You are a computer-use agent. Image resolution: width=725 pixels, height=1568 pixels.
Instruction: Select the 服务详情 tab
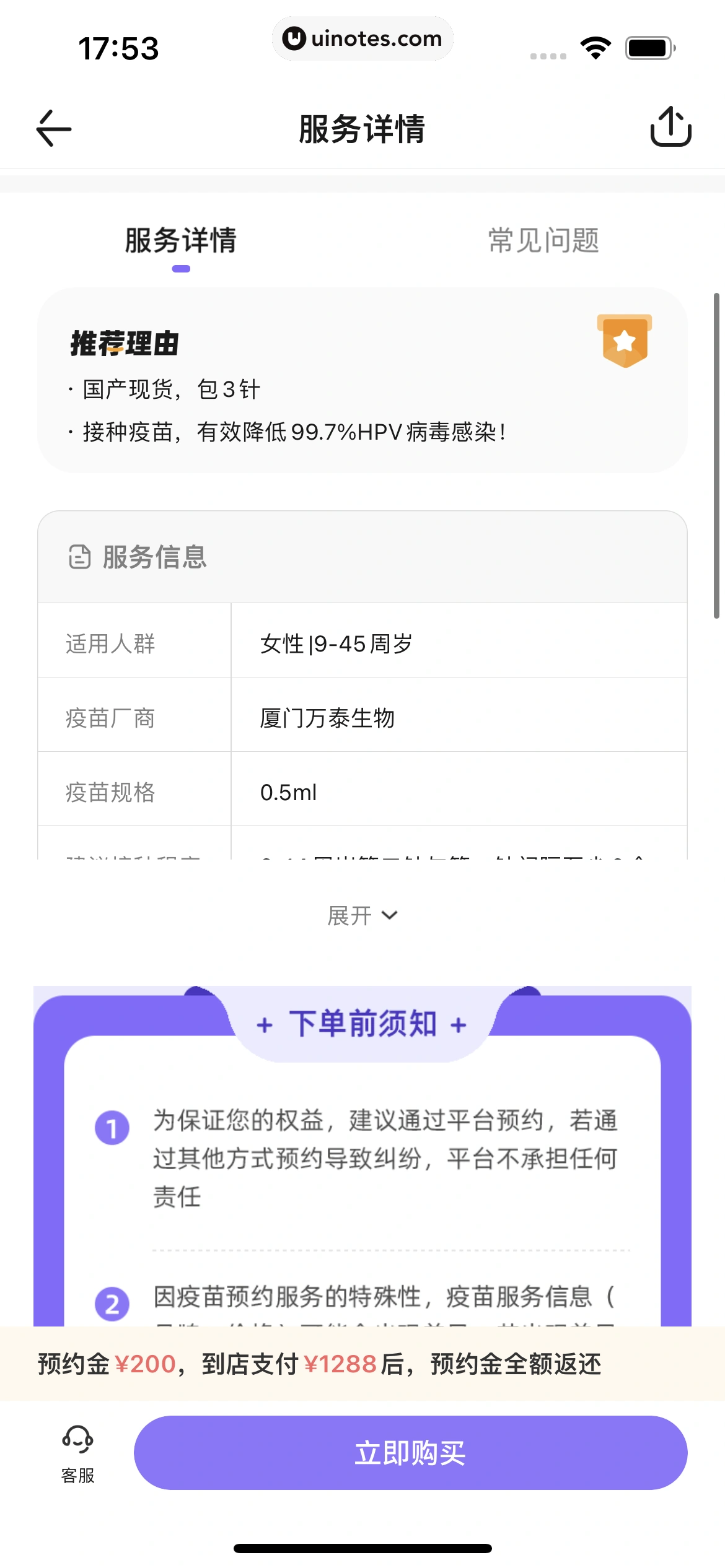click(180, 242)
